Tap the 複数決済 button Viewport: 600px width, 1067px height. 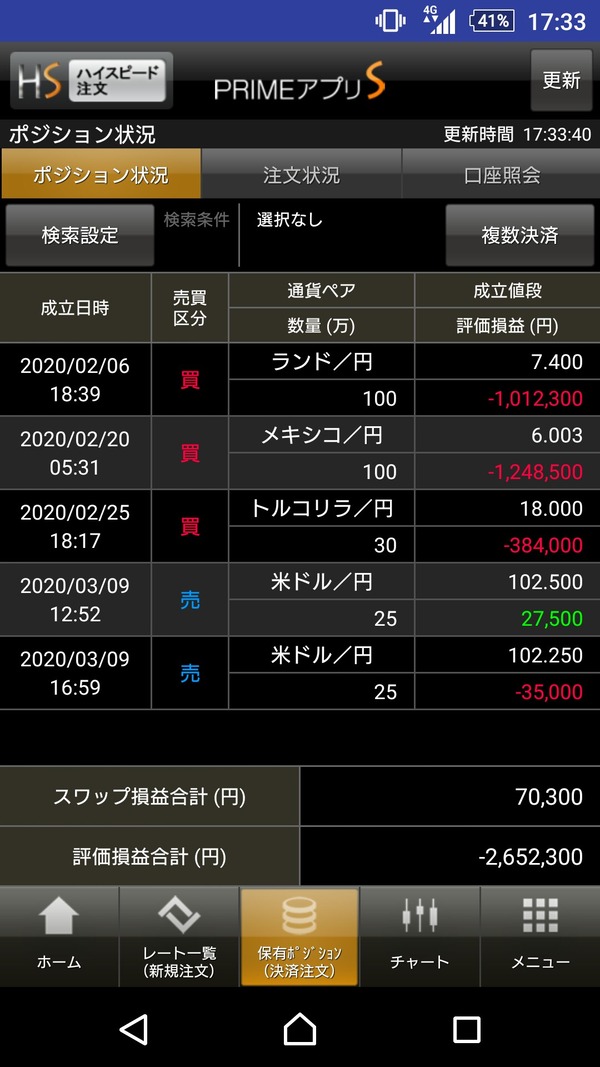[520, 235]
